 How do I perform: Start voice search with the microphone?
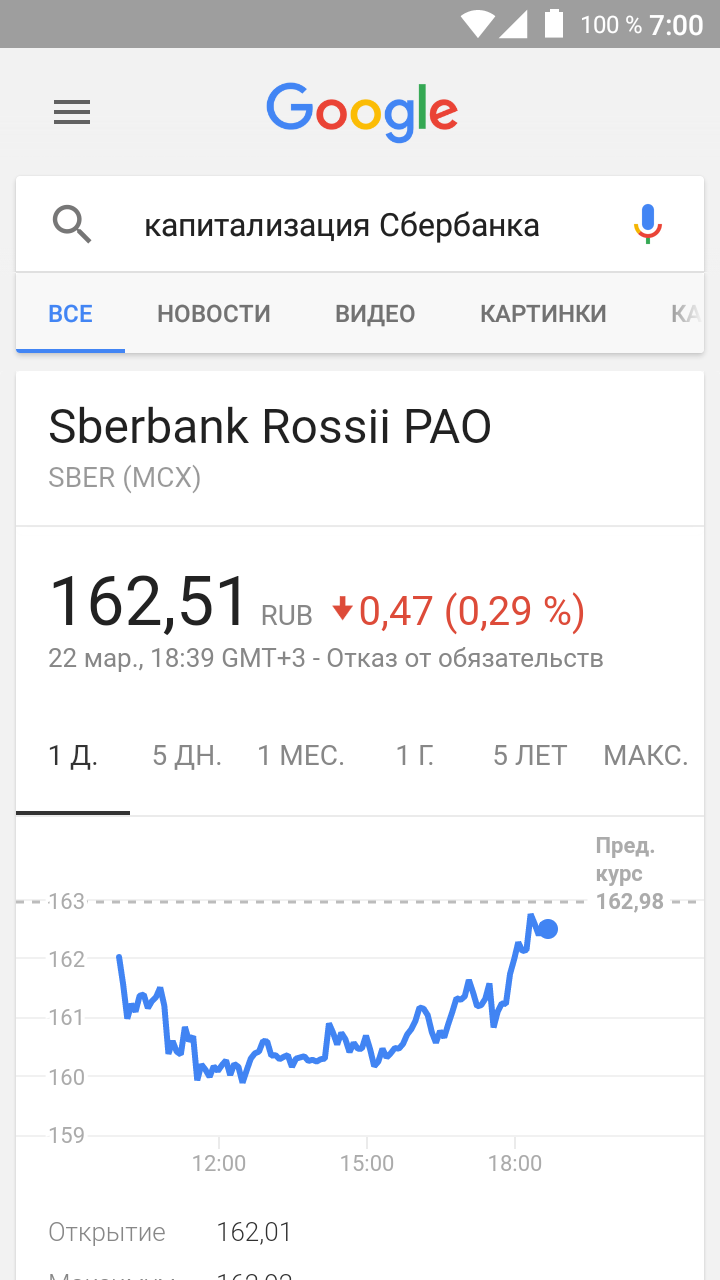[648, 224]
